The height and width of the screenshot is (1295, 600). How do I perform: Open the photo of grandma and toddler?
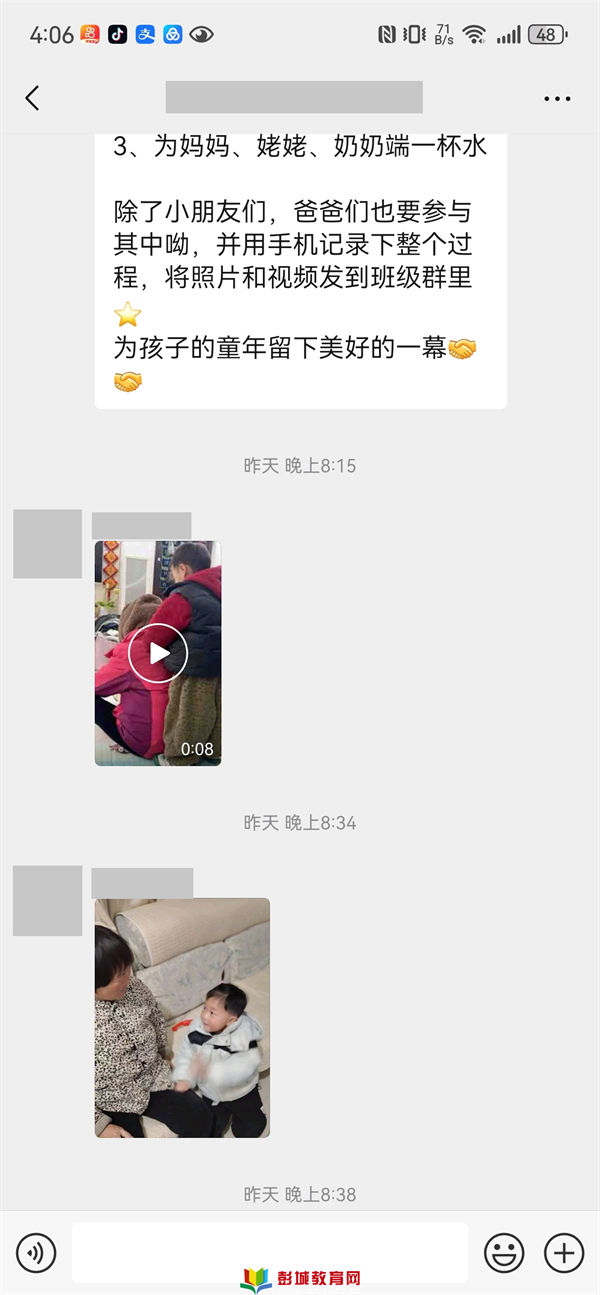pos(182,1017)
